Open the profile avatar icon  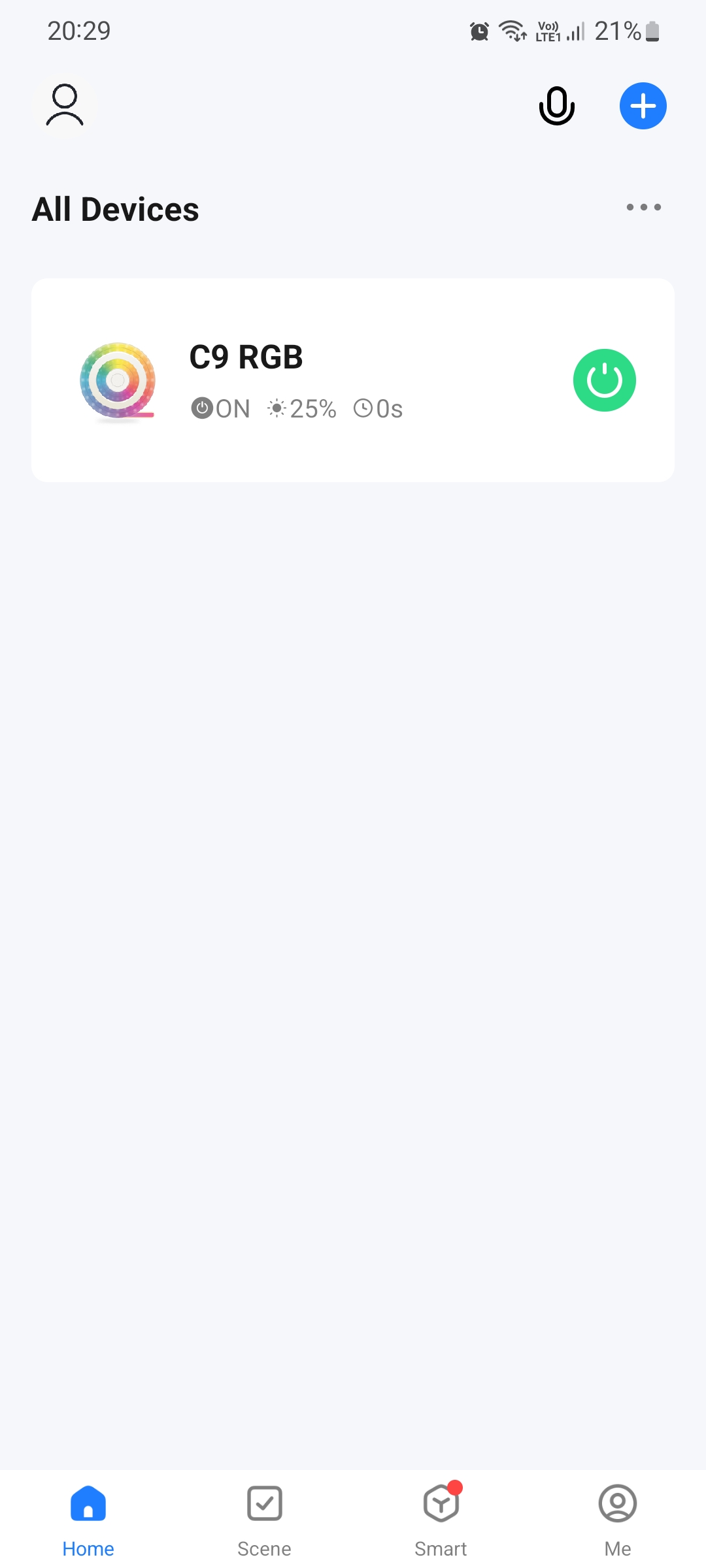pos(65,105)
